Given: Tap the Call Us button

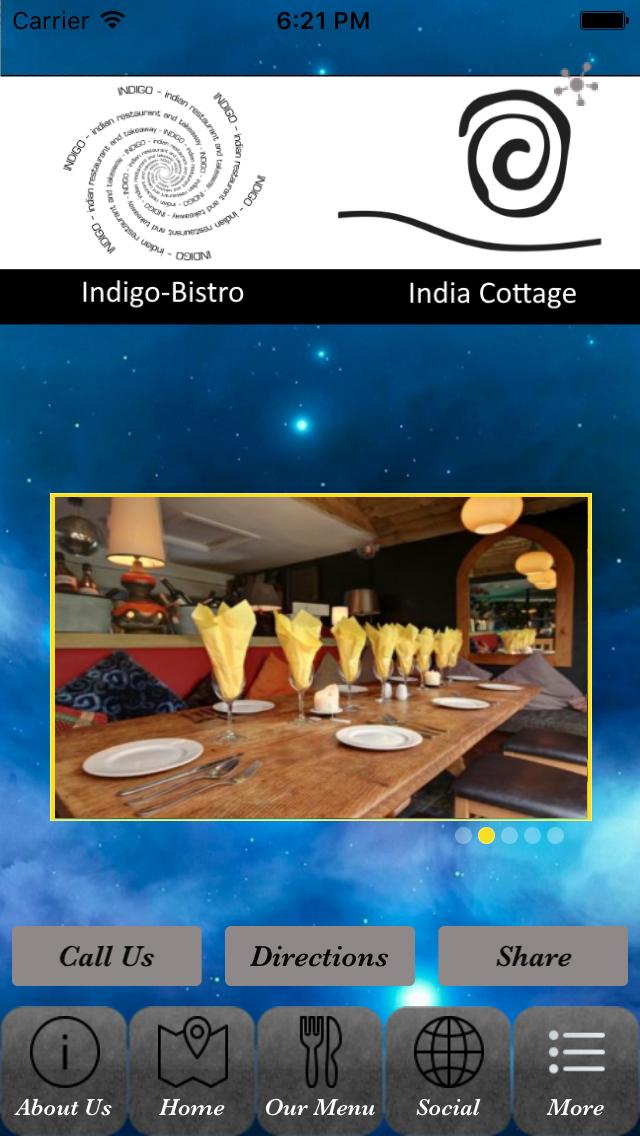Looking at the screenshot, I should 107,956.
